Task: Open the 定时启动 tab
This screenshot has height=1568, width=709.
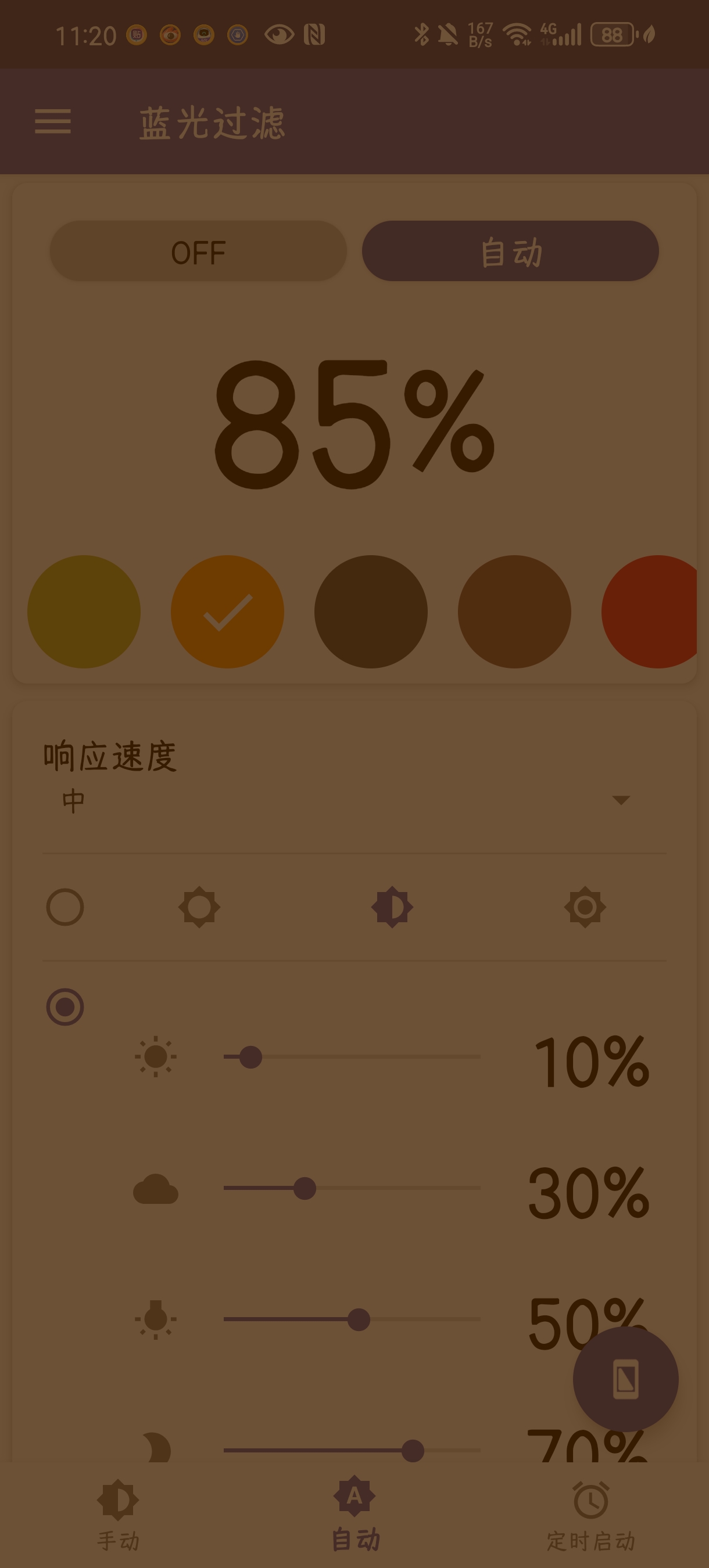Action: coord(590,1515)
